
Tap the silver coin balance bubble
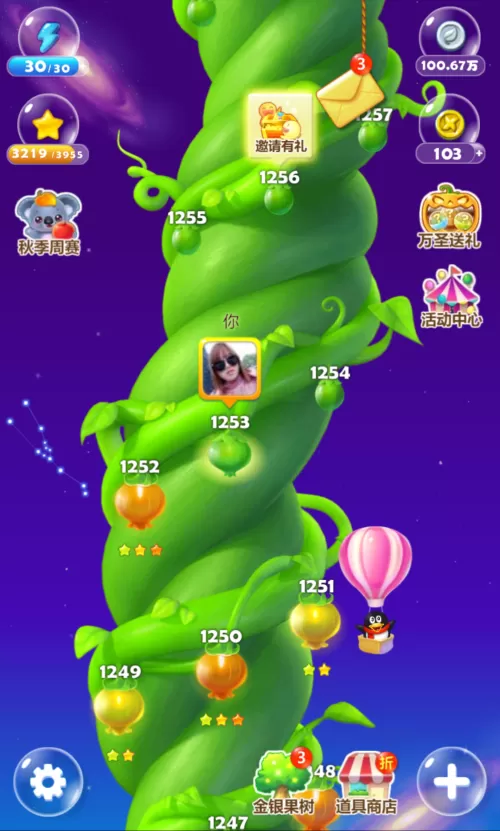[450, 41]
